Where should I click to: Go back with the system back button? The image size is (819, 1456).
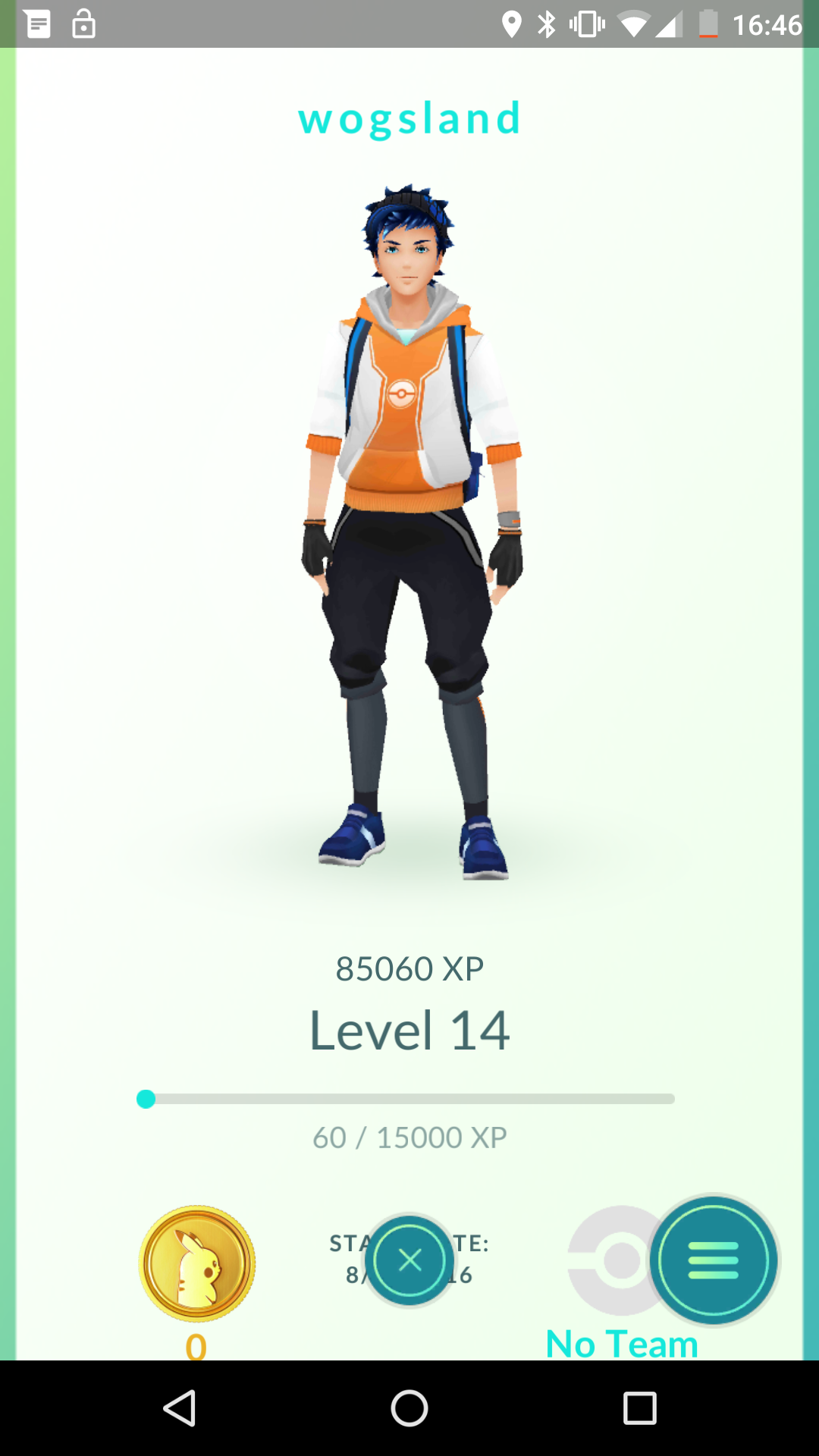pos(180,1408)
